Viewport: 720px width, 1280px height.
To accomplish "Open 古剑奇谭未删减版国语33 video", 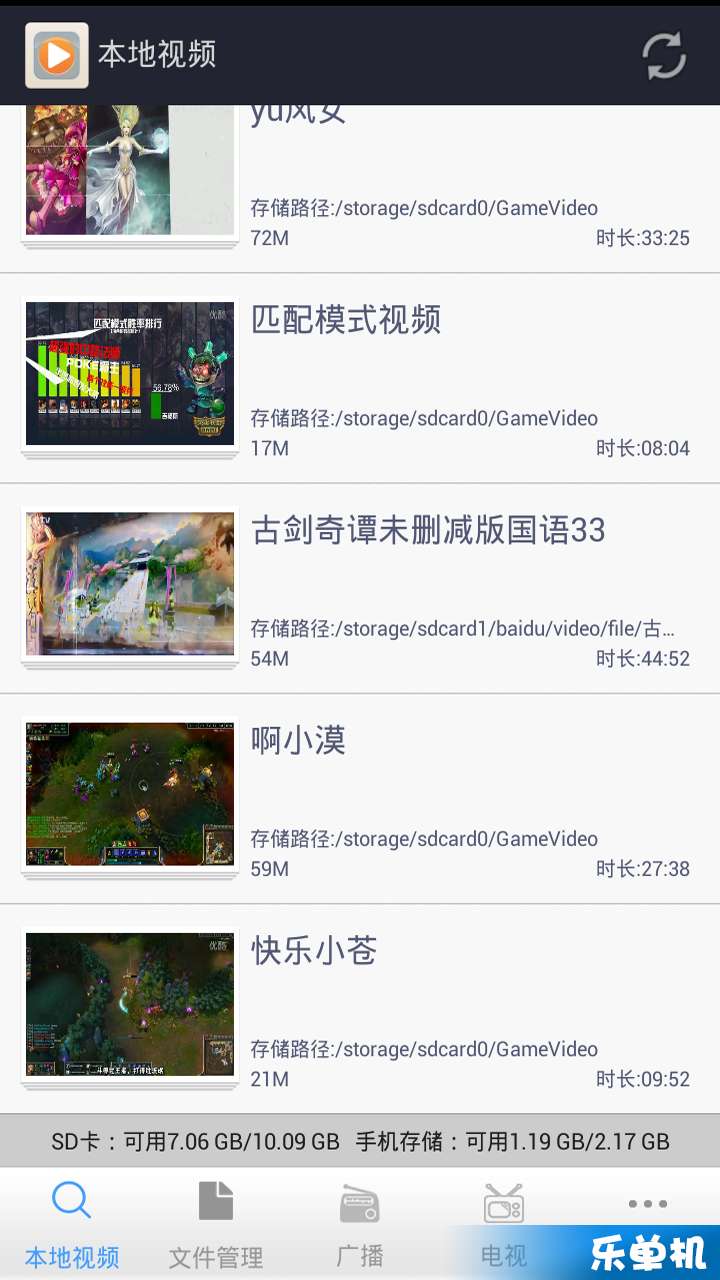I will (360, 589).
